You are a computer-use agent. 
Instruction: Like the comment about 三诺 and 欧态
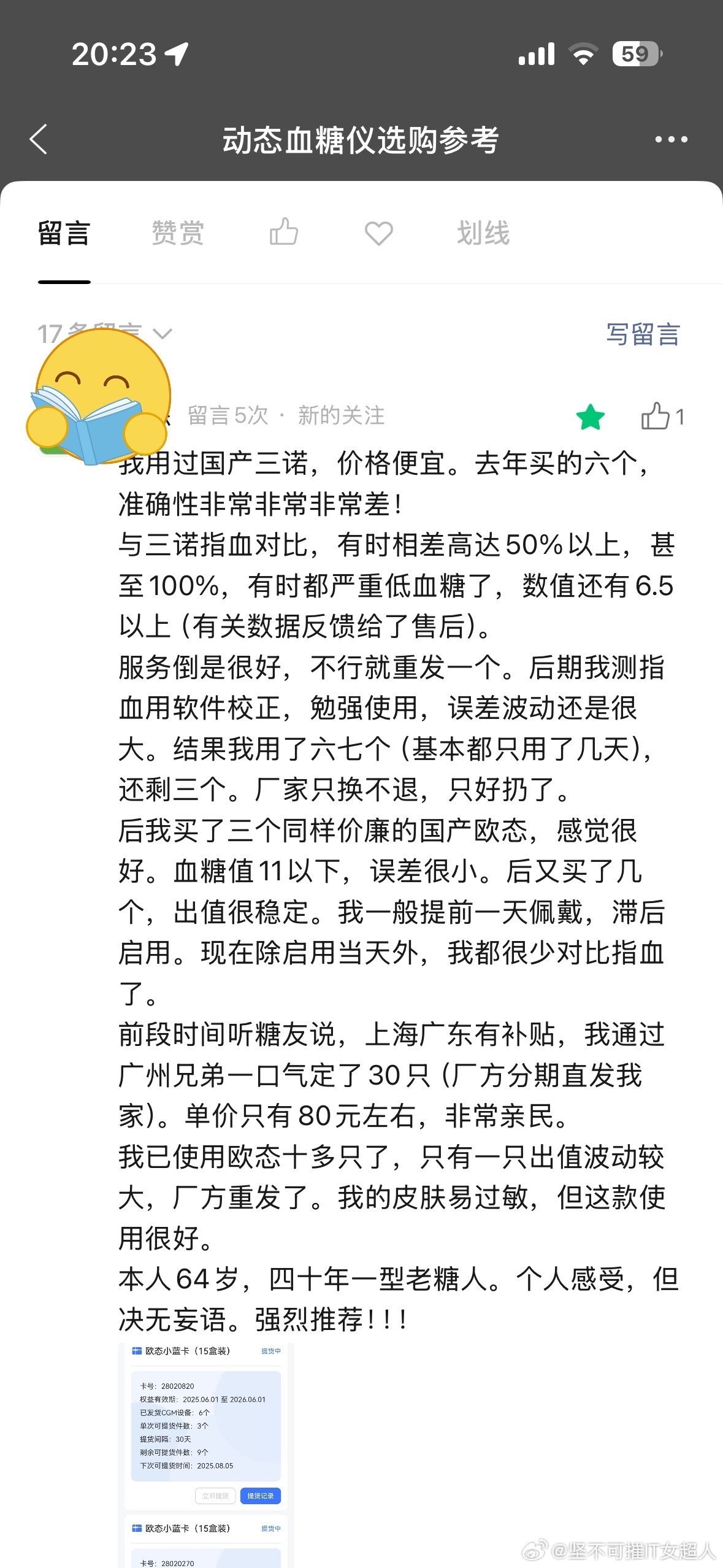coord(662,417)
